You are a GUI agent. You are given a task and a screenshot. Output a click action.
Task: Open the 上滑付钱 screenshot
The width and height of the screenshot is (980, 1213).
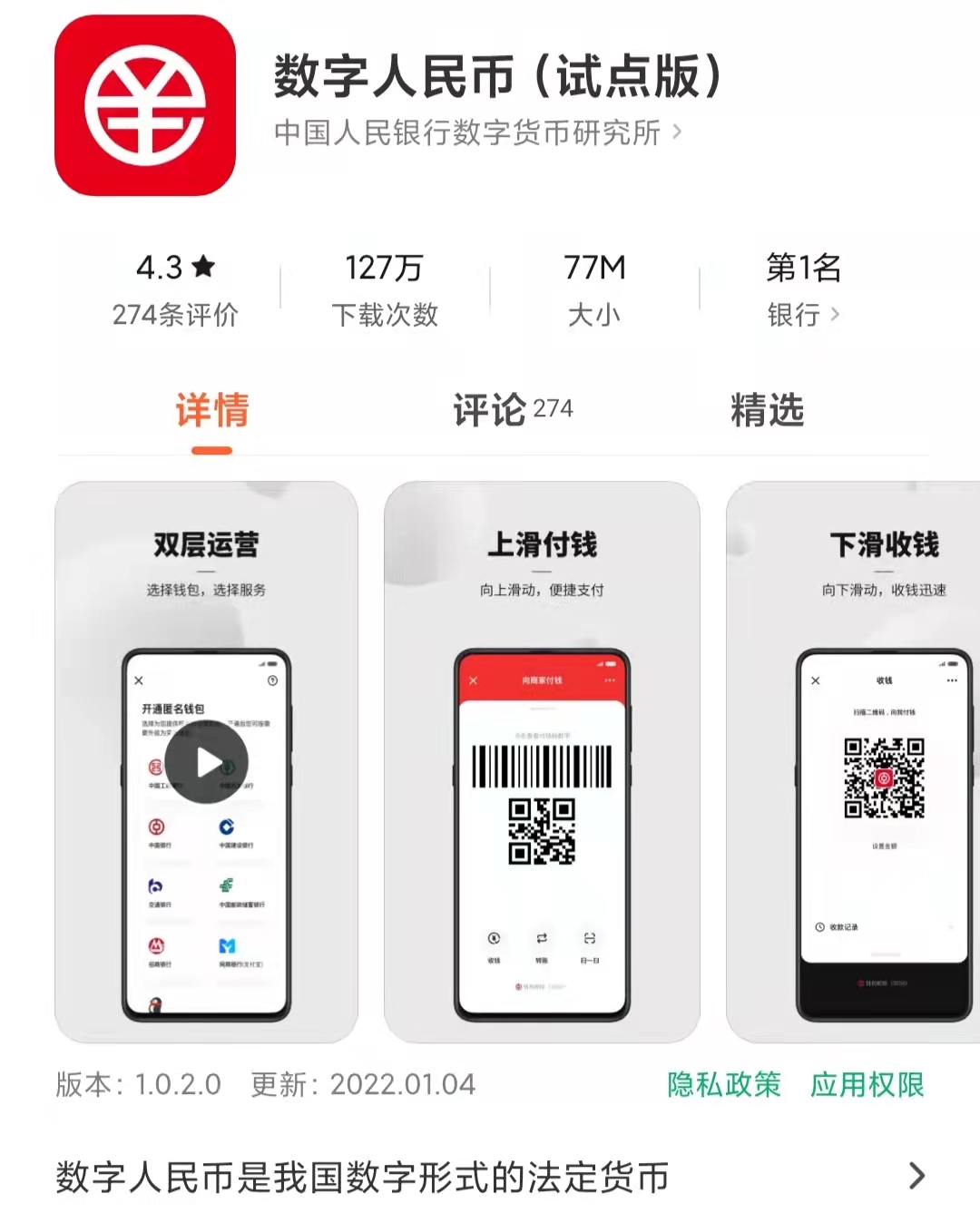pyautogui.click(x=542, y=762)
